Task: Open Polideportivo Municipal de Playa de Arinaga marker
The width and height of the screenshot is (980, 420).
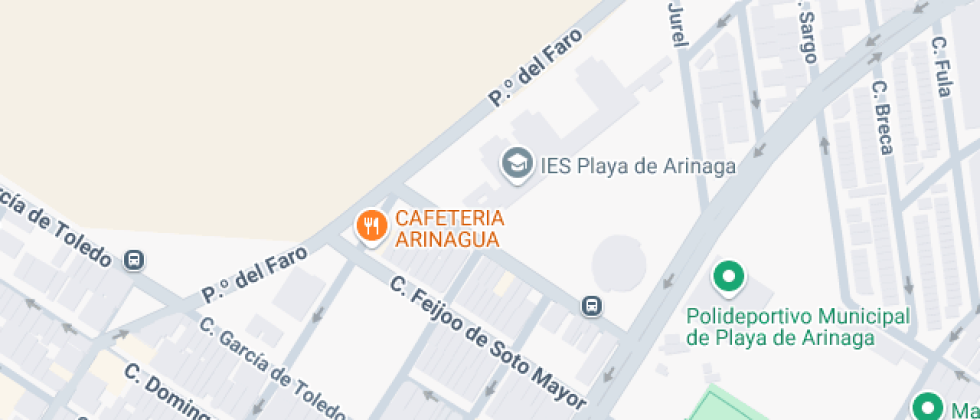Action: [x=729, y=276]
